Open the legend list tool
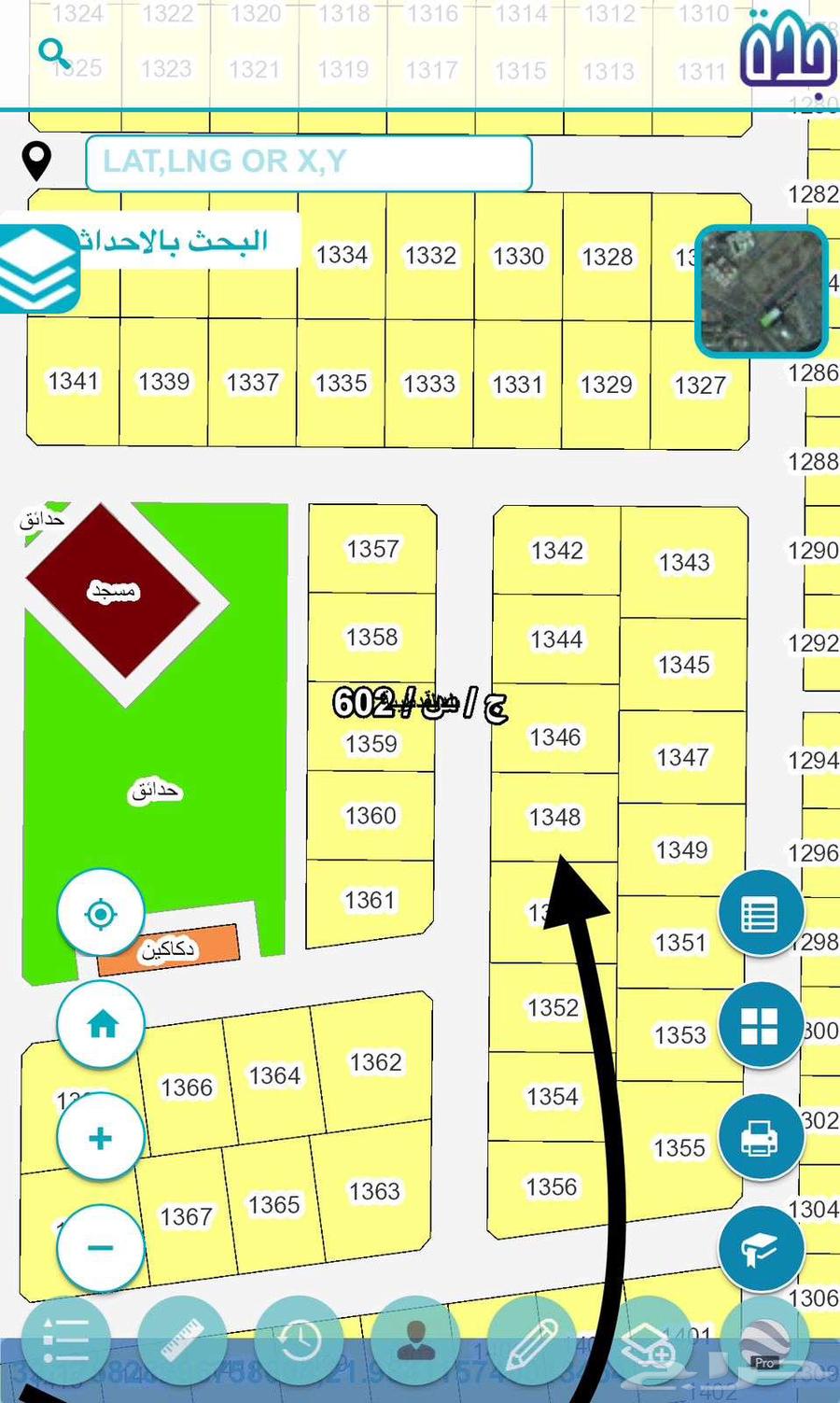 pyautogui.click(x=65, y=1341)
